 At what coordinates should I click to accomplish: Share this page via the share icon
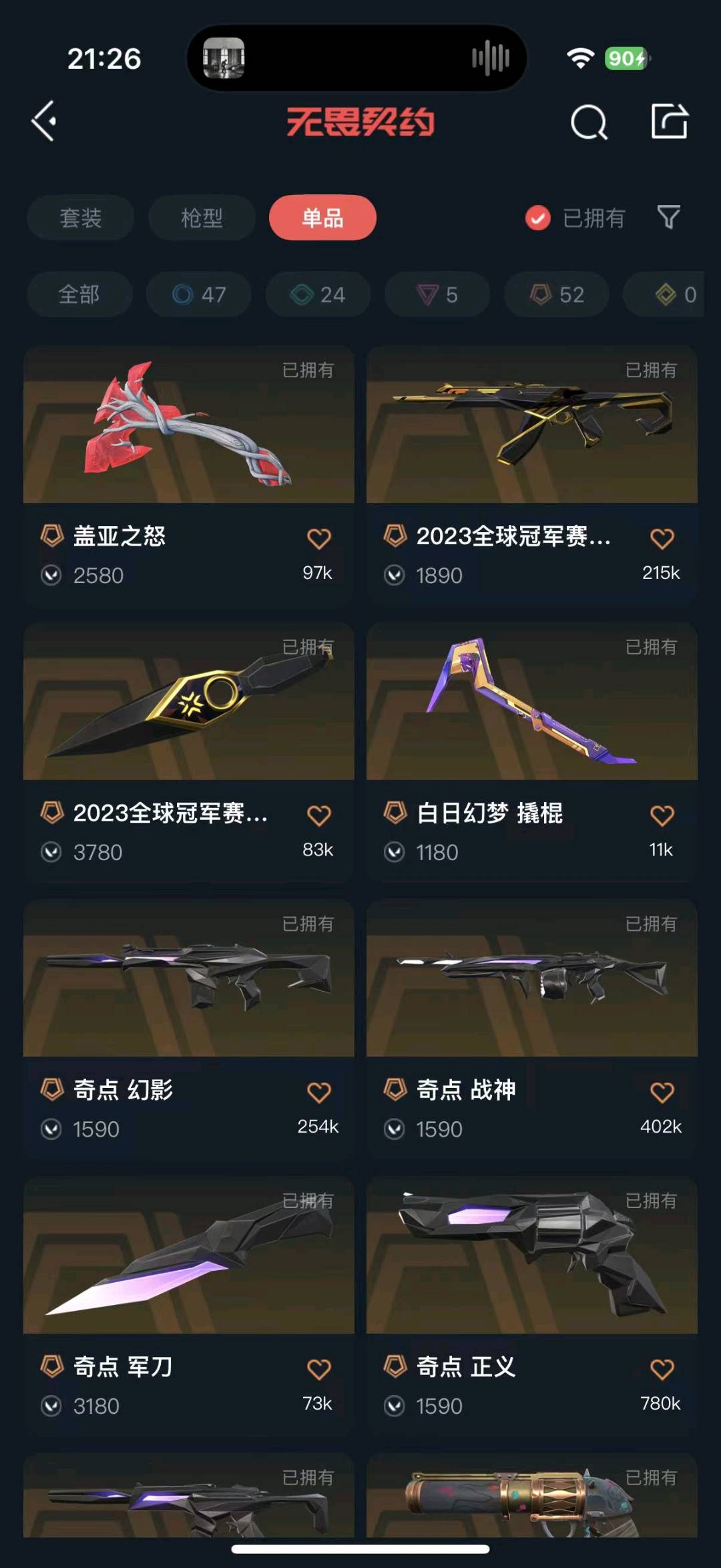point(669,122)
